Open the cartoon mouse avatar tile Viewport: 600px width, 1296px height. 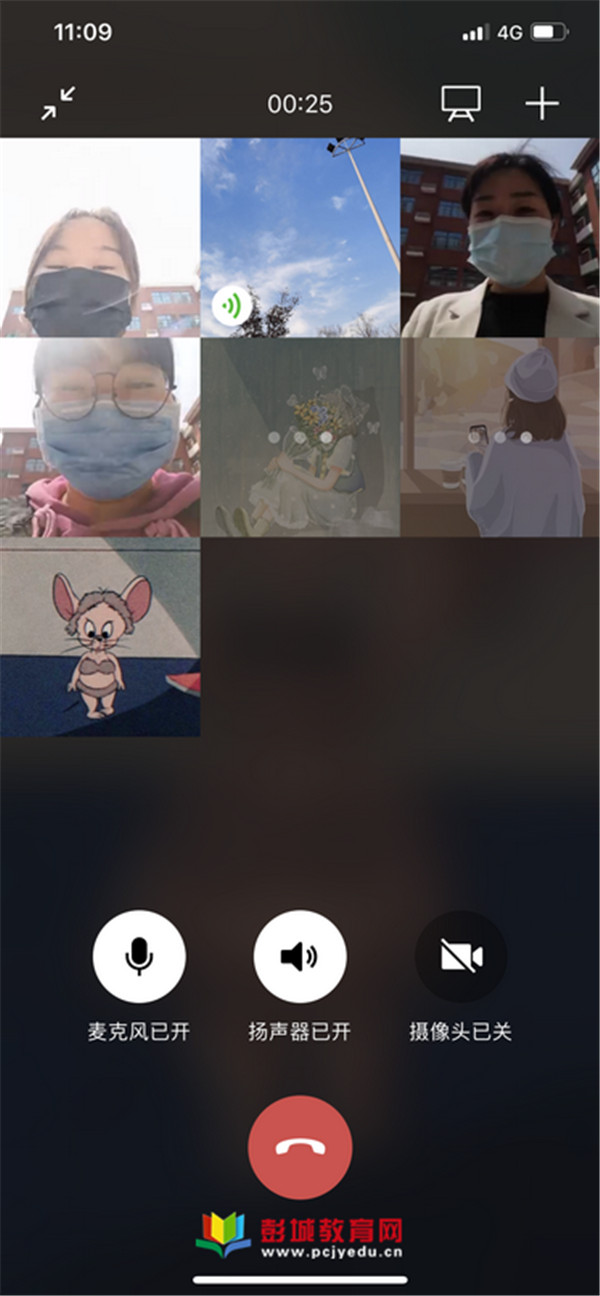[x=100, y=637]
